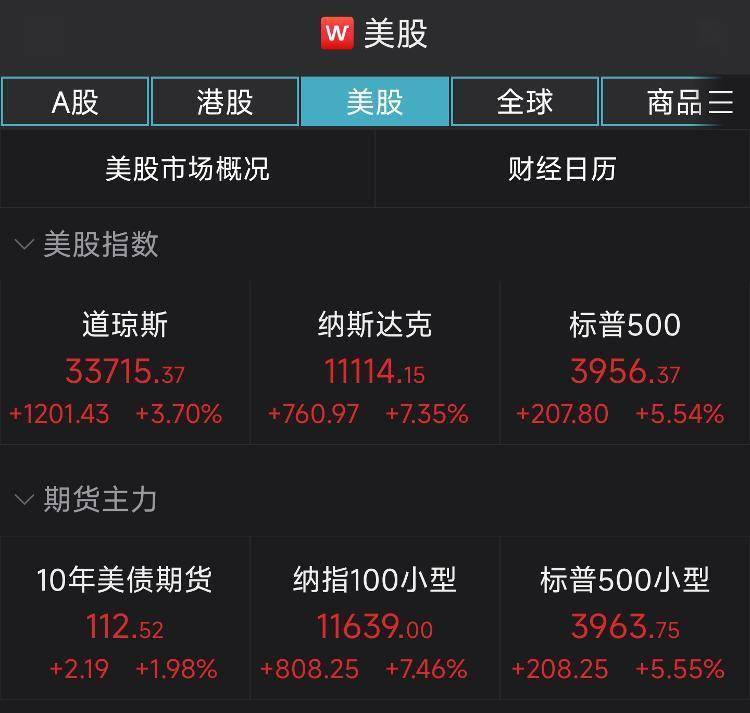Viewport: 750px width, 713px height.
Task: Select the 美股 tab
Action: (x=375, y=102)
